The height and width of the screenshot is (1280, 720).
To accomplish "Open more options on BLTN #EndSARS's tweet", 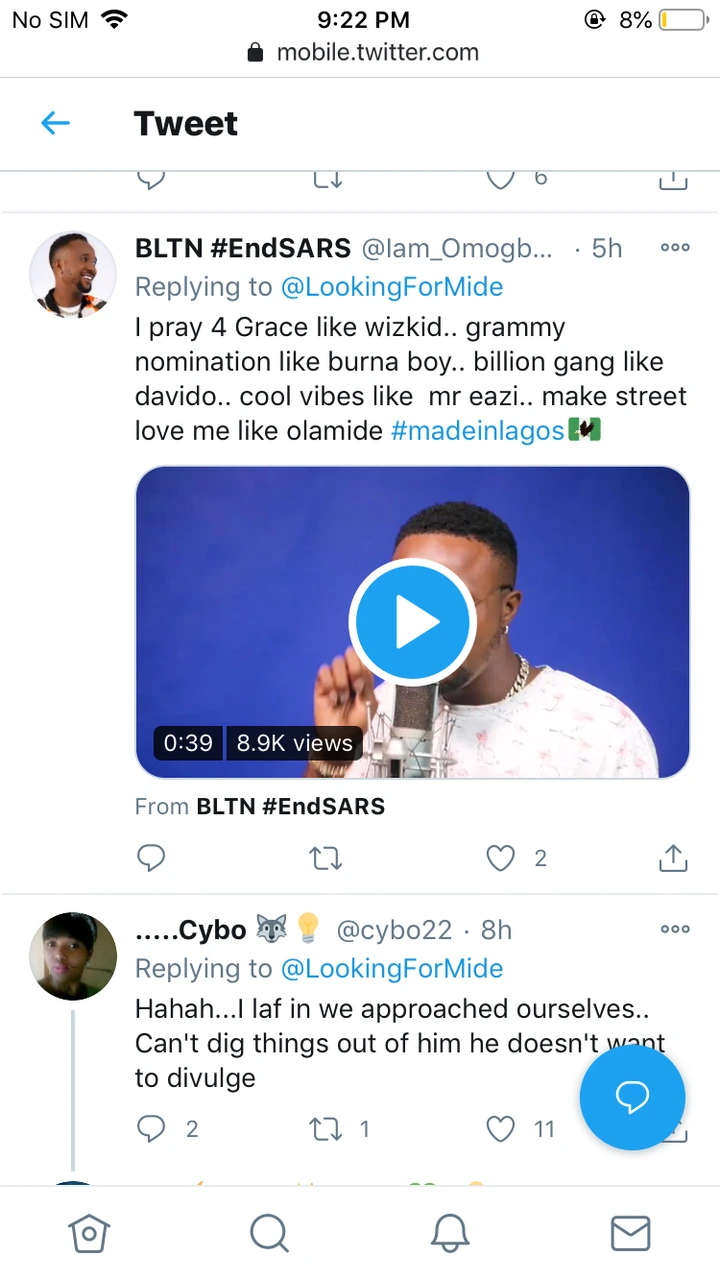I will [675, 248].
